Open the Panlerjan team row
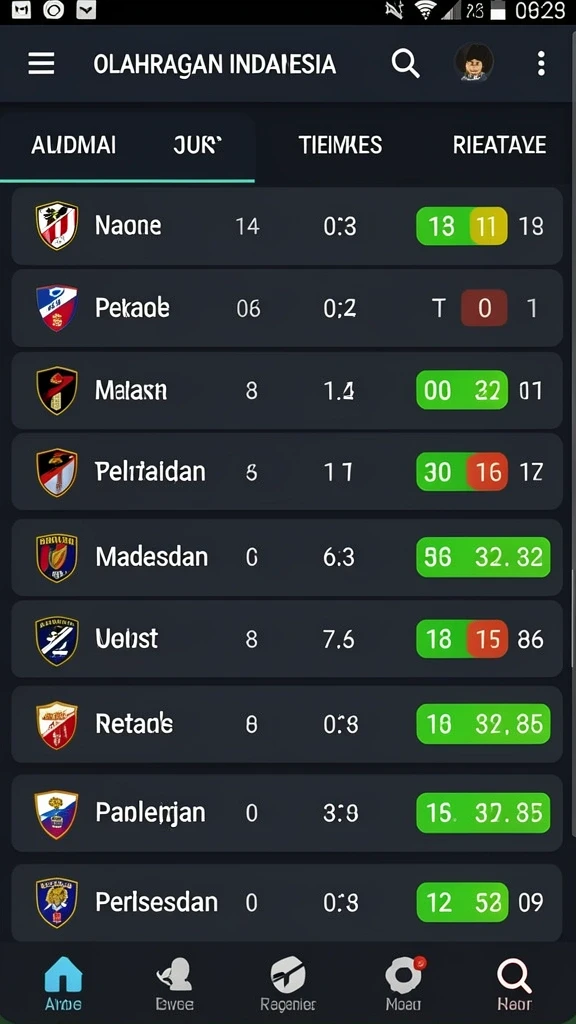 point(287,813)
